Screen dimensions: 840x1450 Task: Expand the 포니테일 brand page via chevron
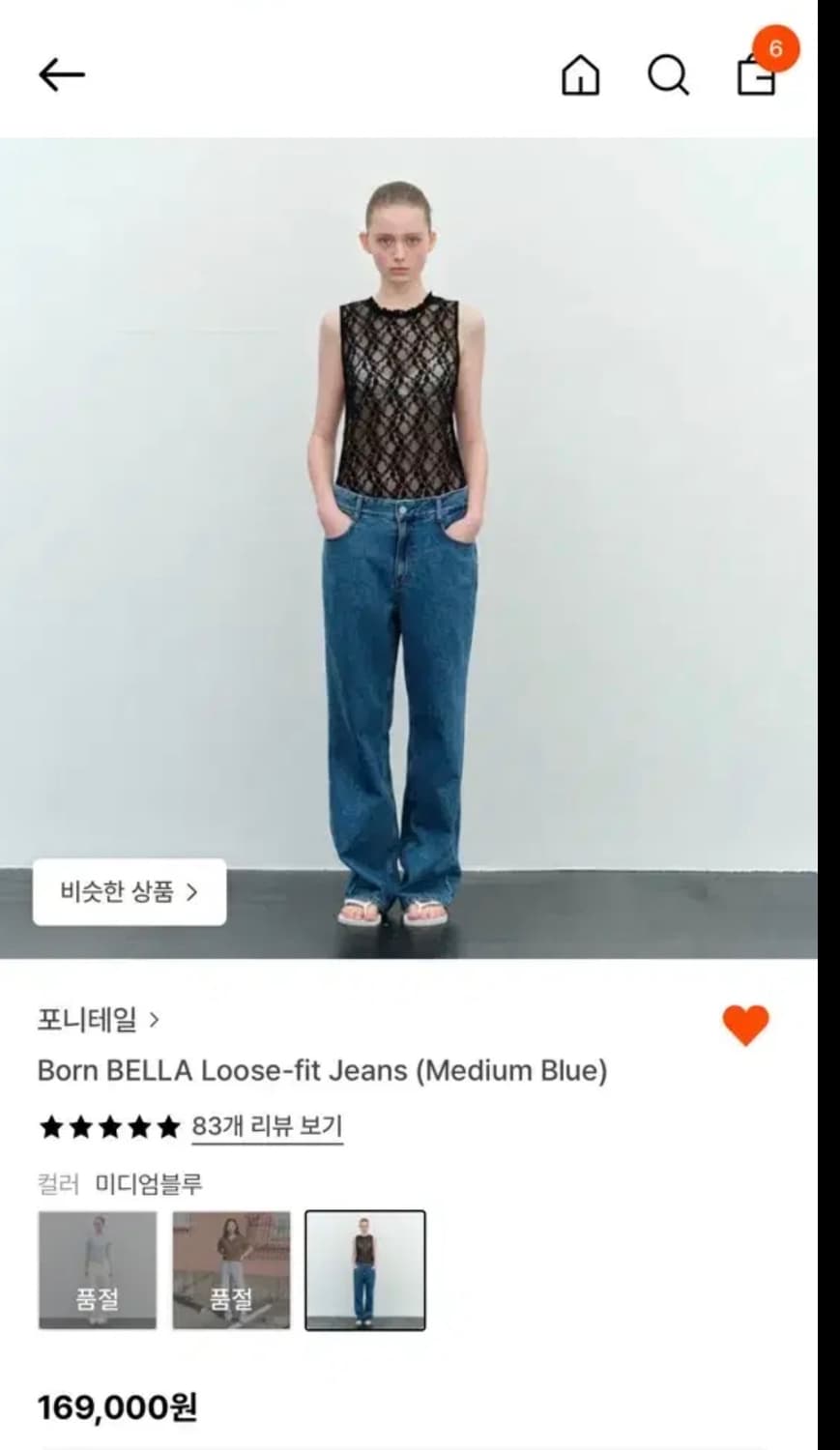click(x=154, y=1018)
